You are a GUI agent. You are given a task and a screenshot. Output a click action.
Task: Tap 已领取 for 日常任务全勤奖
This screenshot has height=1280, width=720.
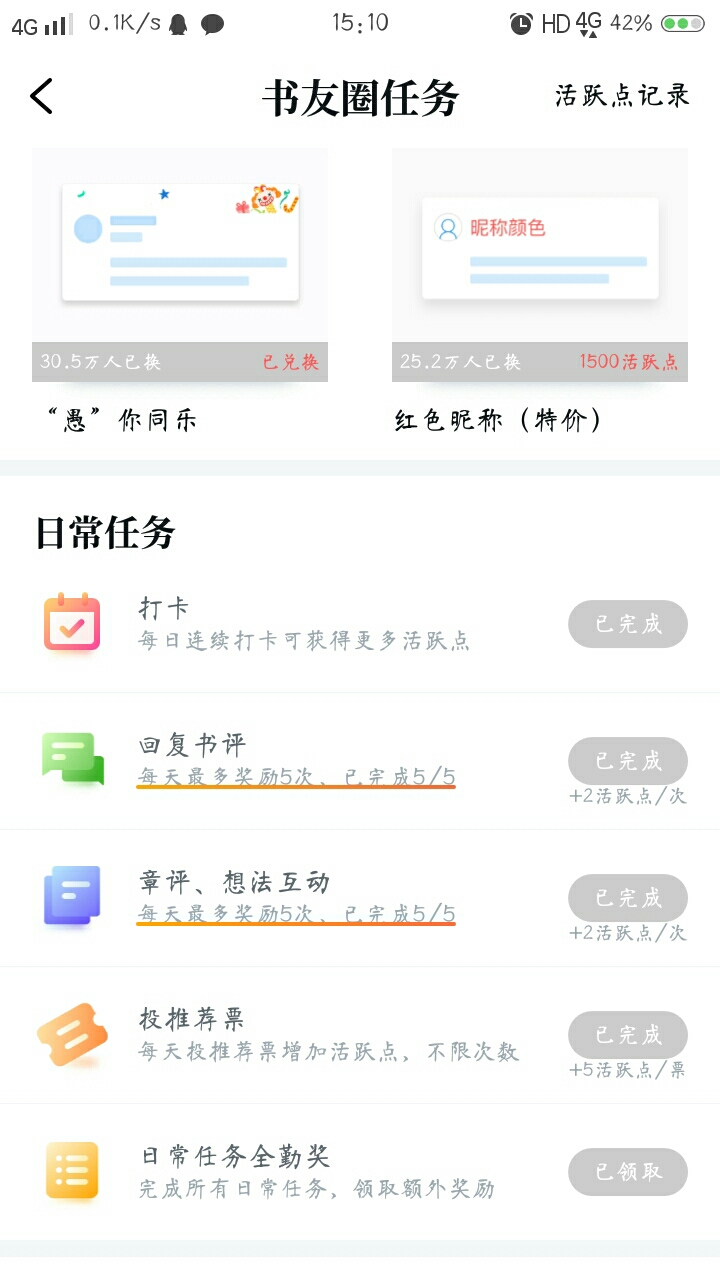pos(628,1172)
